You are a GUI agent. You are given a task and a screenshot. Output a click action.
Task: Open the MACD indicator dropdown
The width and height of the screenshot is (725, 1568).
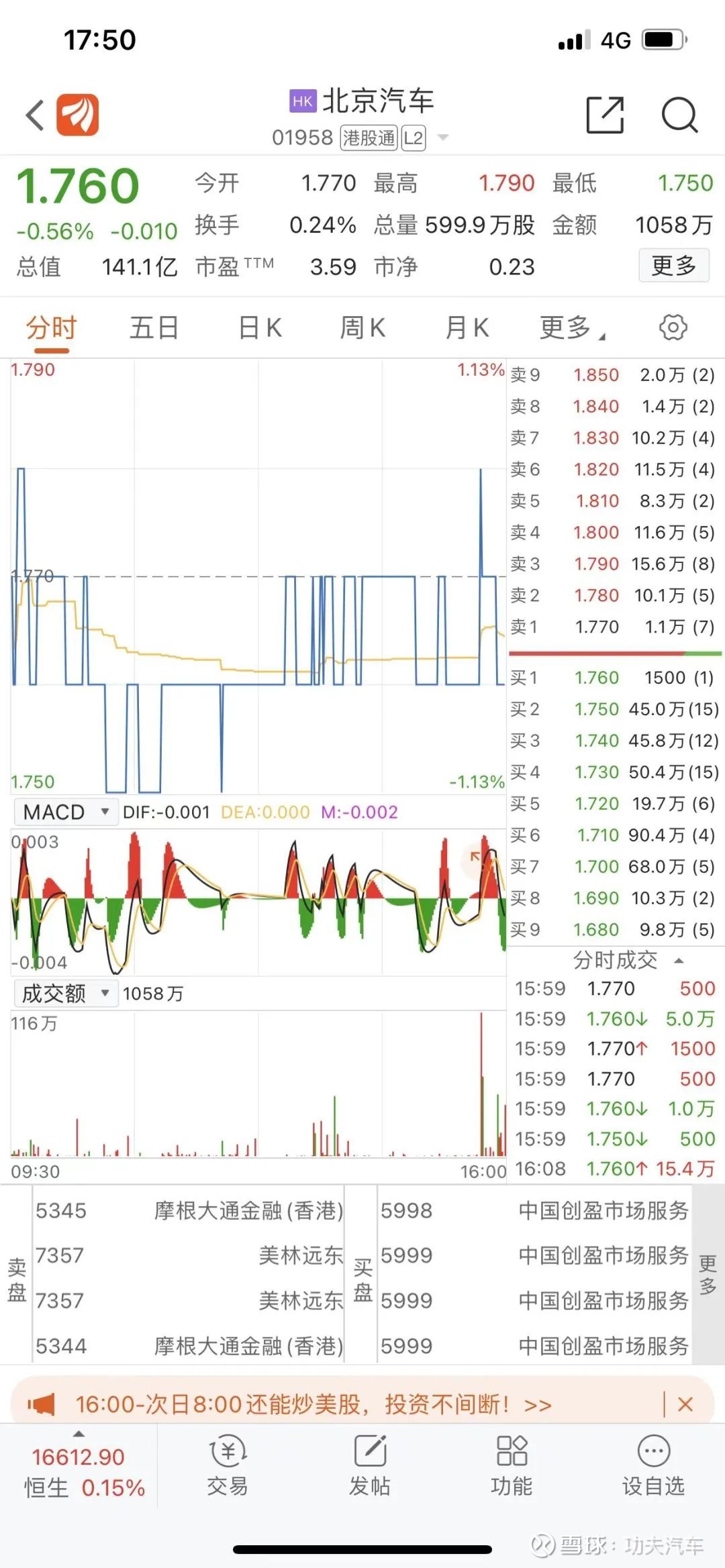65,812
